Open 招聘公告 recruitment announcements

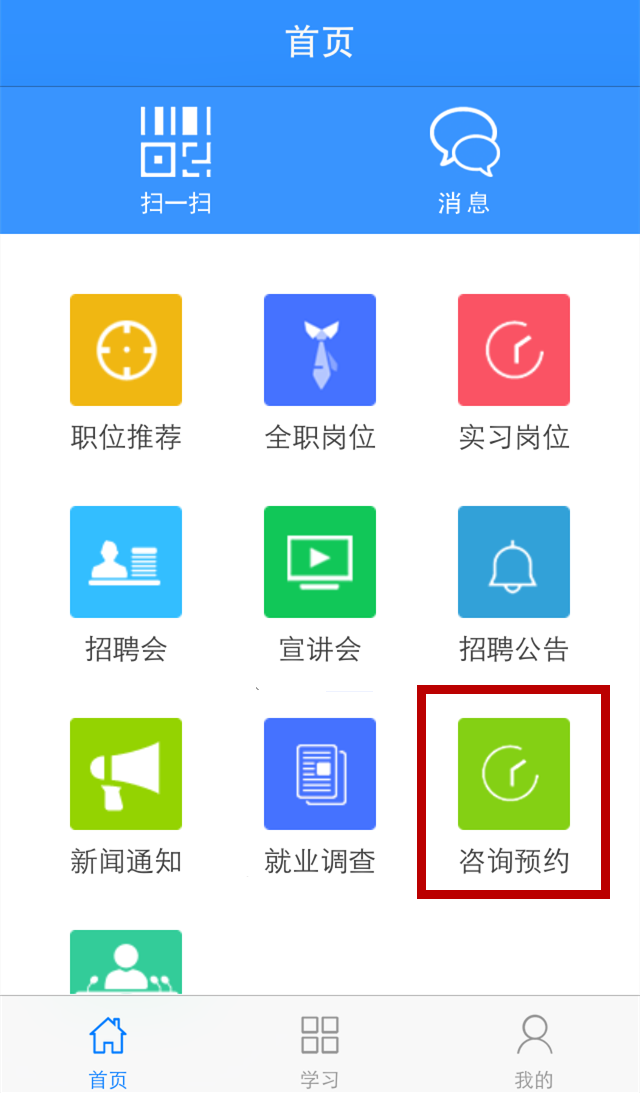pyautogui.click(x=513, y=562)
